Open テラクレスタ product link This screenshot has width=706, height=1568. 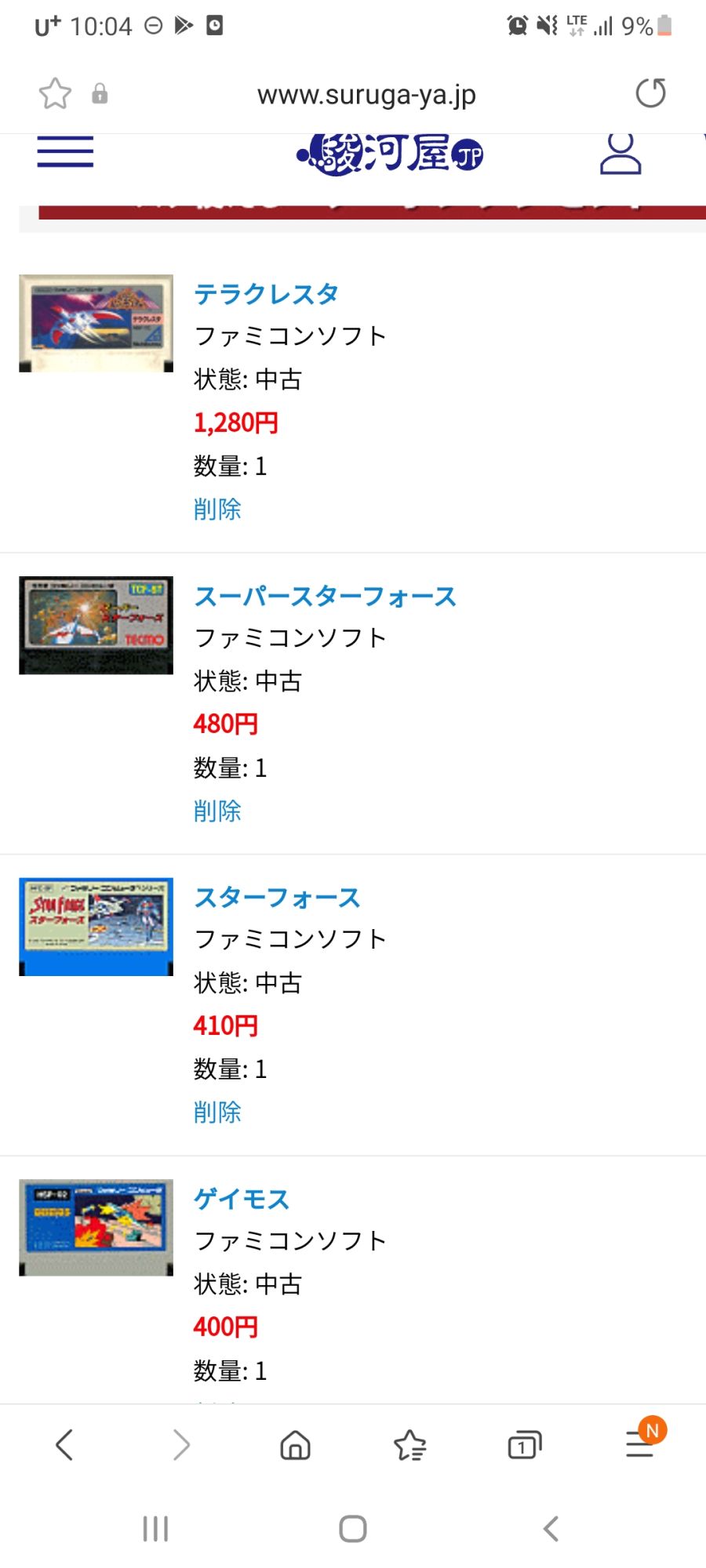tap(266, 294)
